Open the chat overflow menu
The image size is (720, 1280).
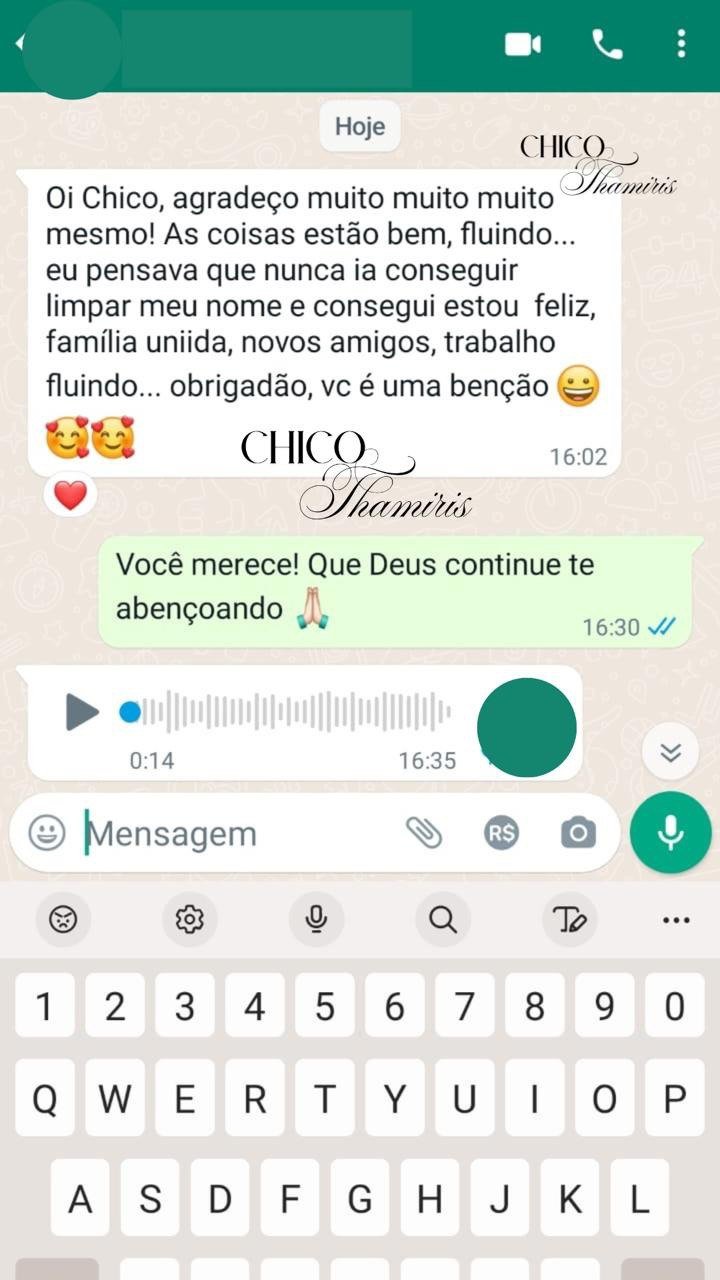click(681, 44)
